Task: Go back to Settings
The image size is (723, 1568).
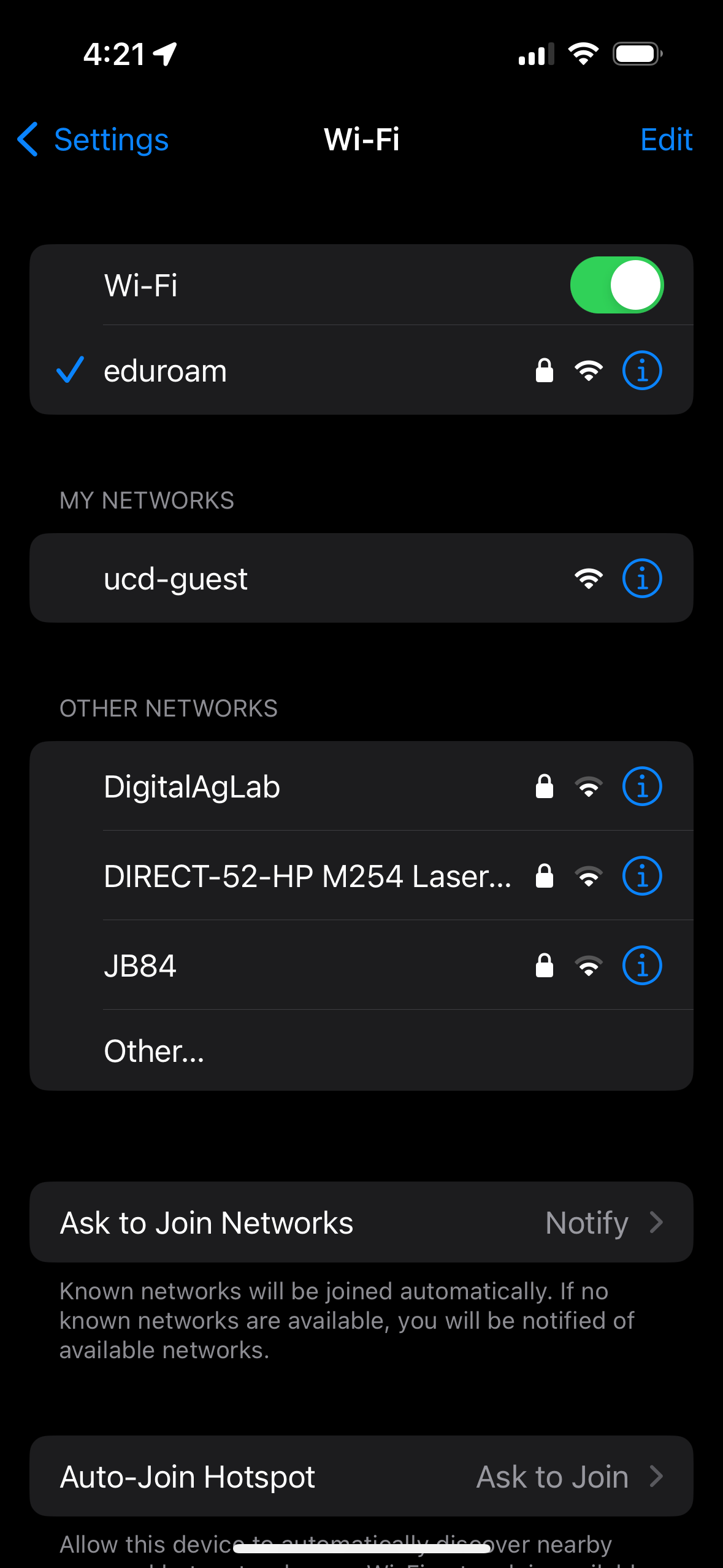Action: tap(93, 139)
